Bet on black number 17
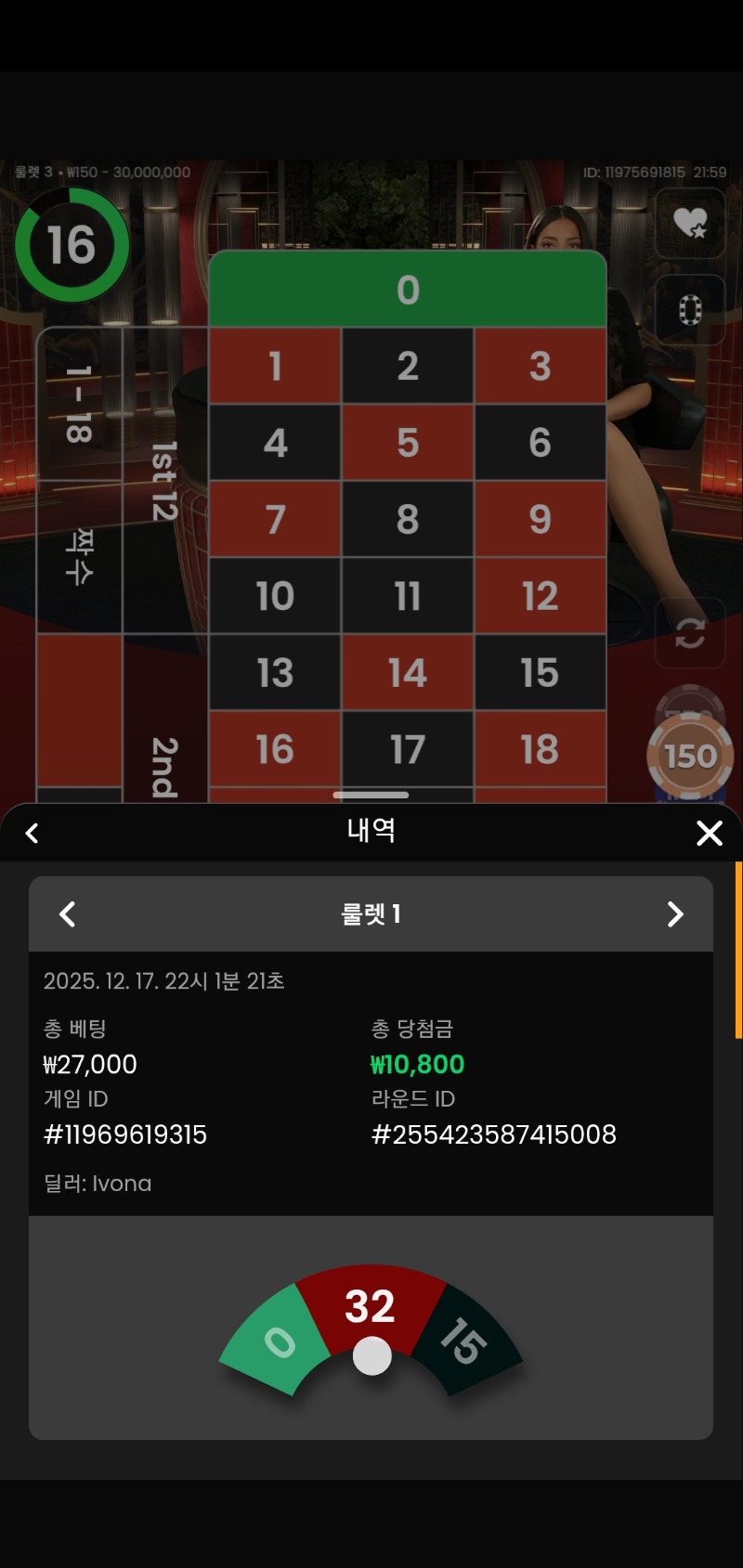Screen dimensions: 743x1568 408,749
